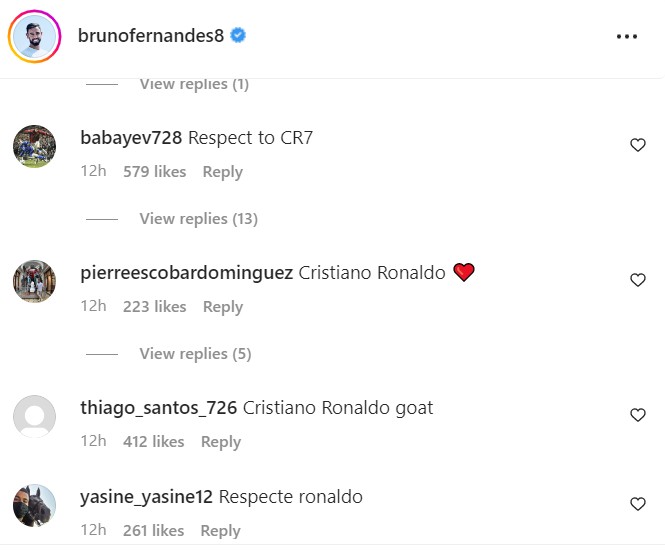665x552 pixels.
Task: Expand the 13 replies under babayev728
Action: [198, 219]
